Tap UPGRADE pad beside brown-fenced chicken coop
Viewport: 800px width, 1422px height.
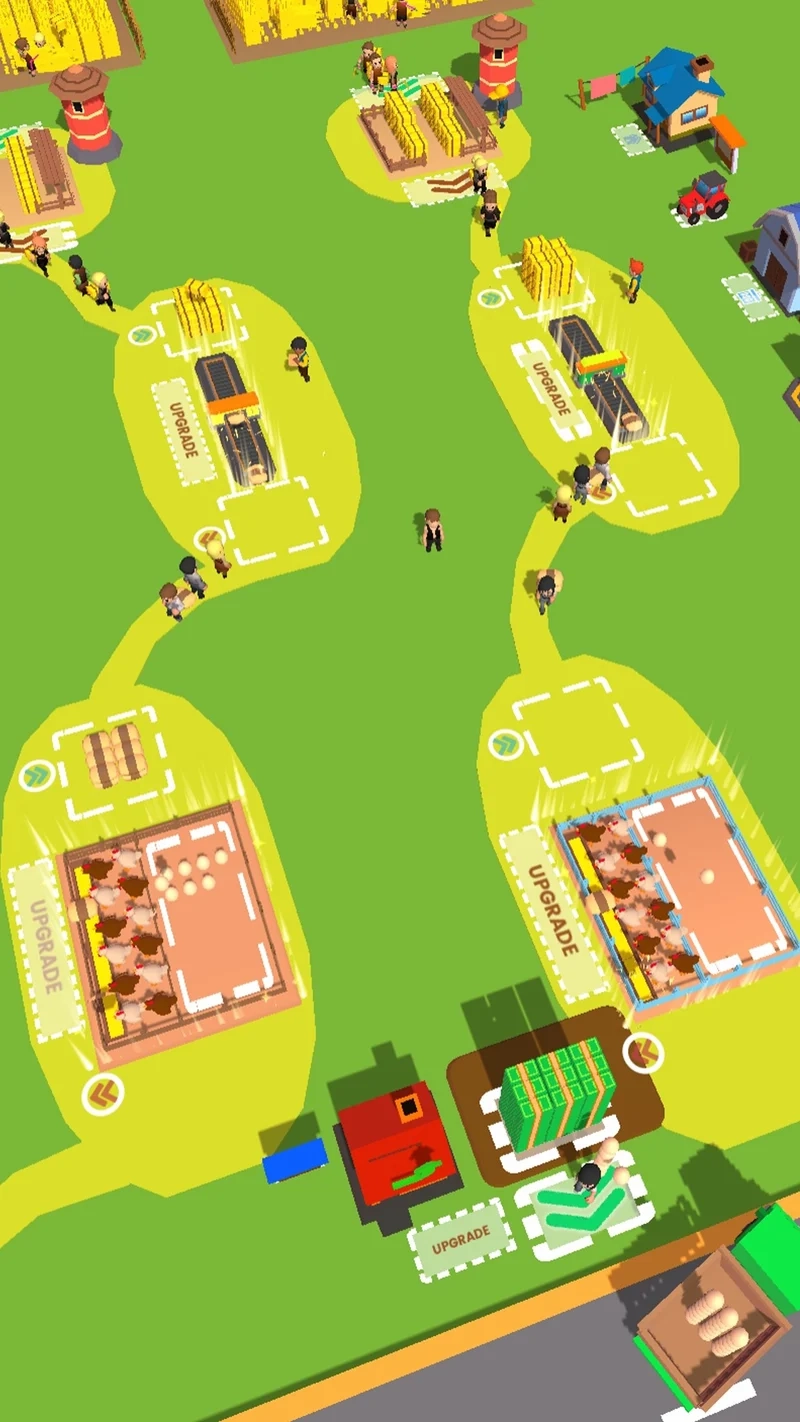[x=47, y=948]
